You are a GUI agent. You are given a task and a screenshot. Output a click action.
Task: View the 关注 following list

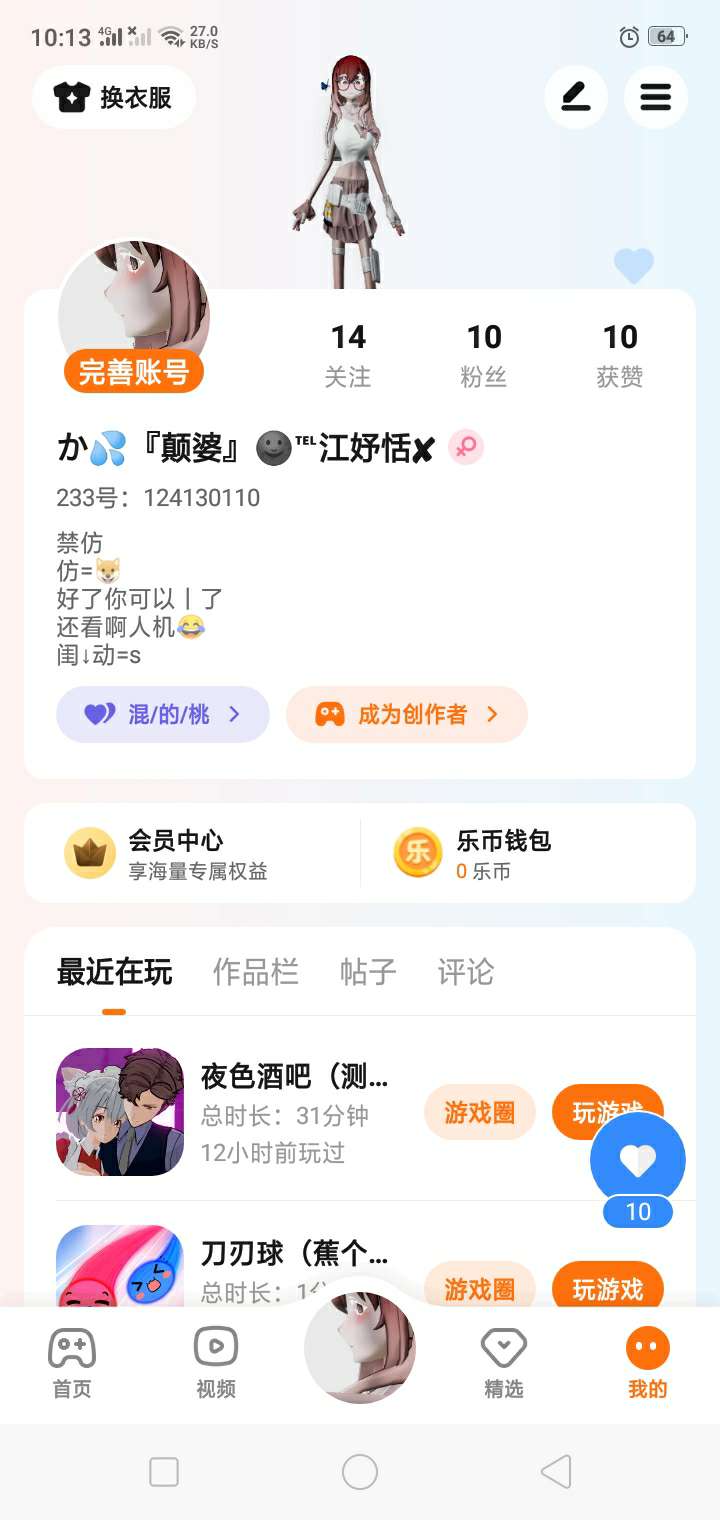pos(348,355)
